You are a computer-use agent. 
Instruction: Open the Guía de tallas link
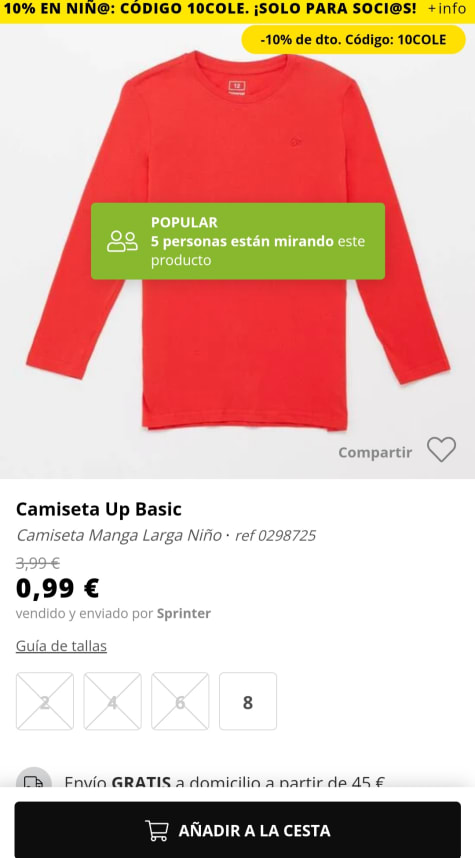tap(61, 646)
